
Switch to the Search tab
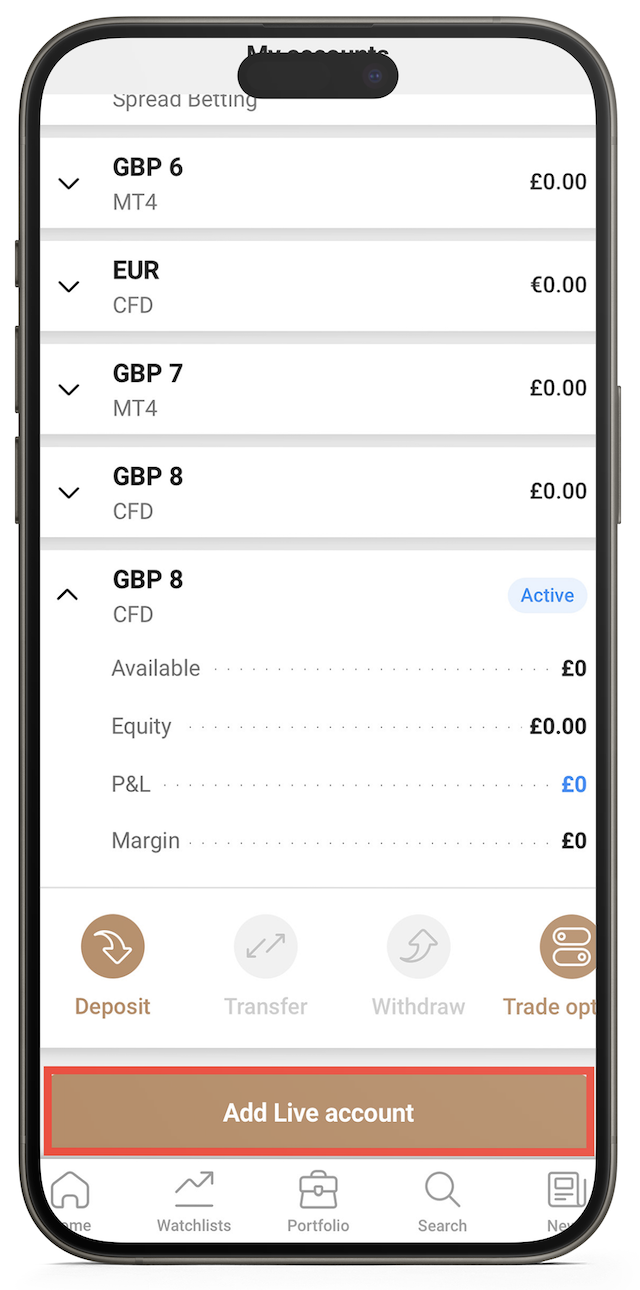click(x=442, y=1202)
